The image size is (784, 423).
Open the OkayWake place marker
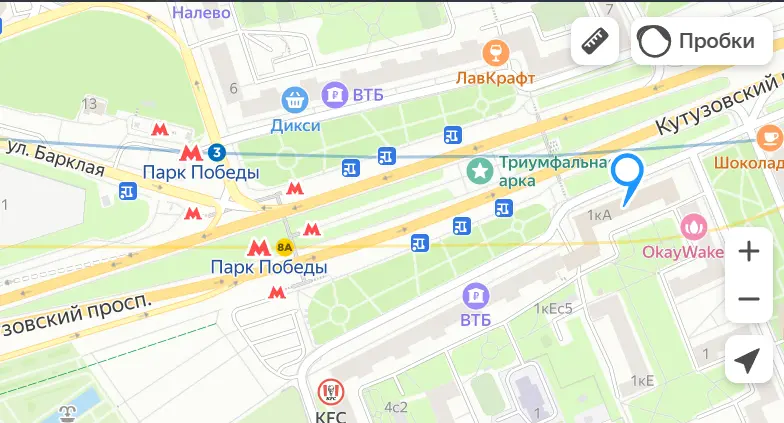pos(691,229)
